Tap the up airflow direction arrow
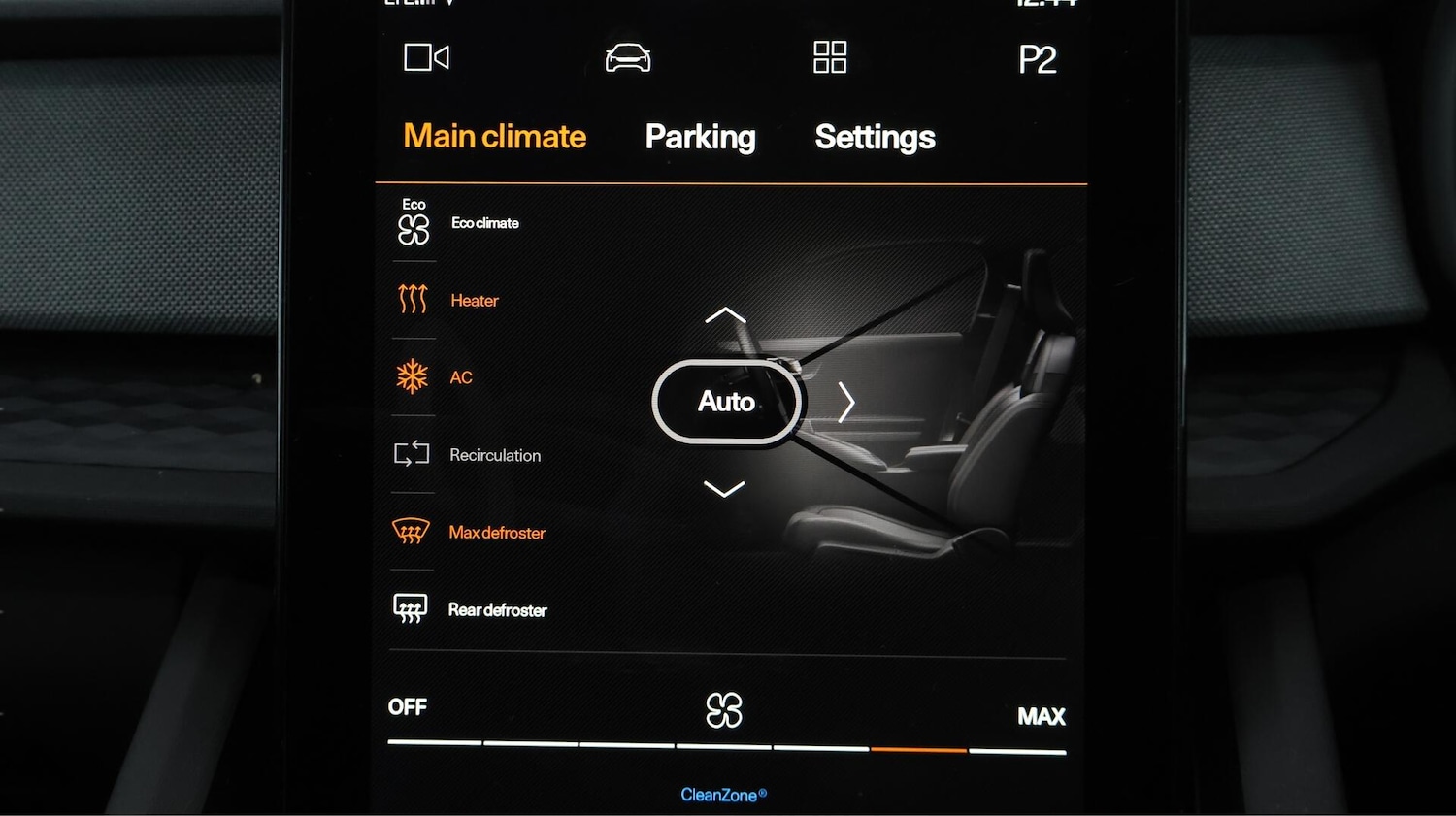The image size is (1456, 816). coord(725,315)
